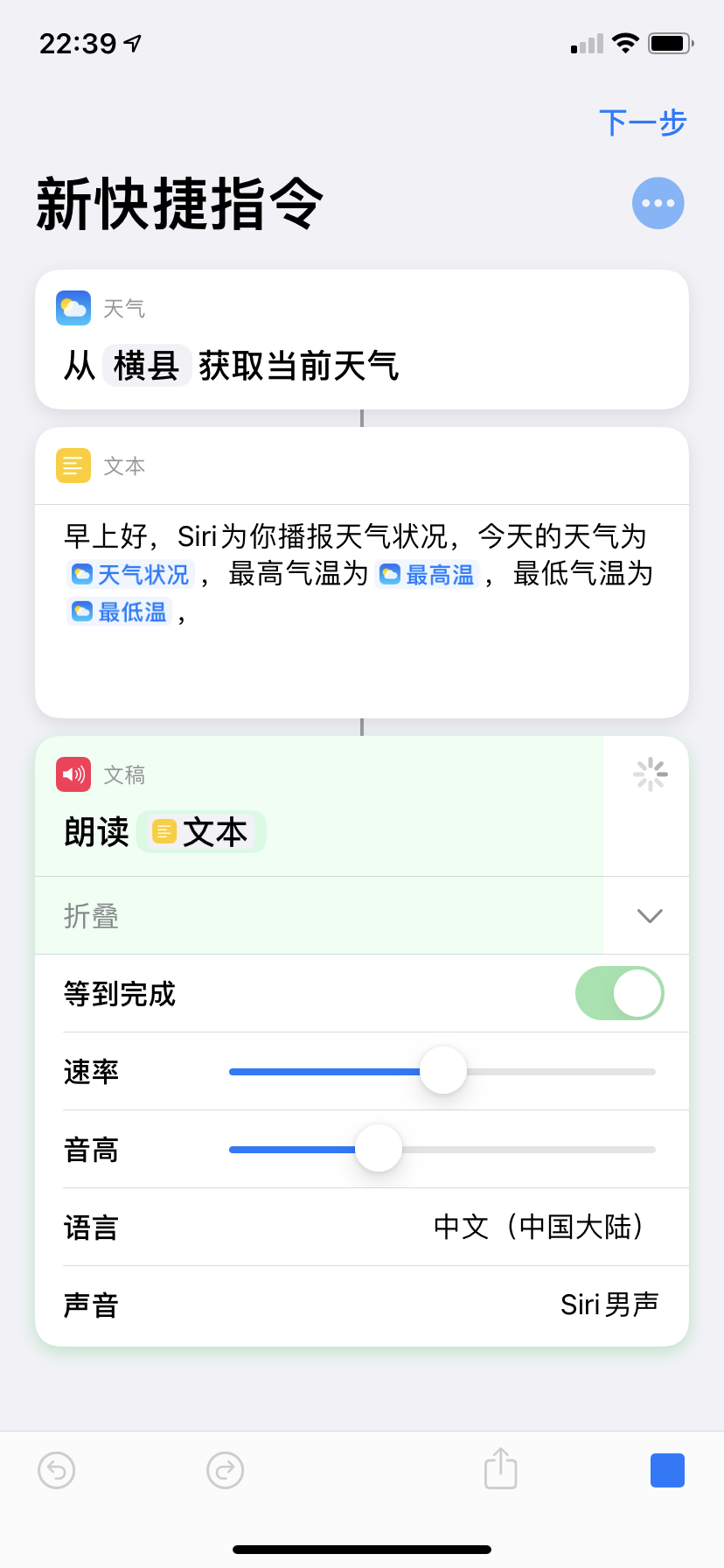This screenshot has width=724, height=1568.
Task: Collapse the 折叠 options section
Action: (649, 916)
